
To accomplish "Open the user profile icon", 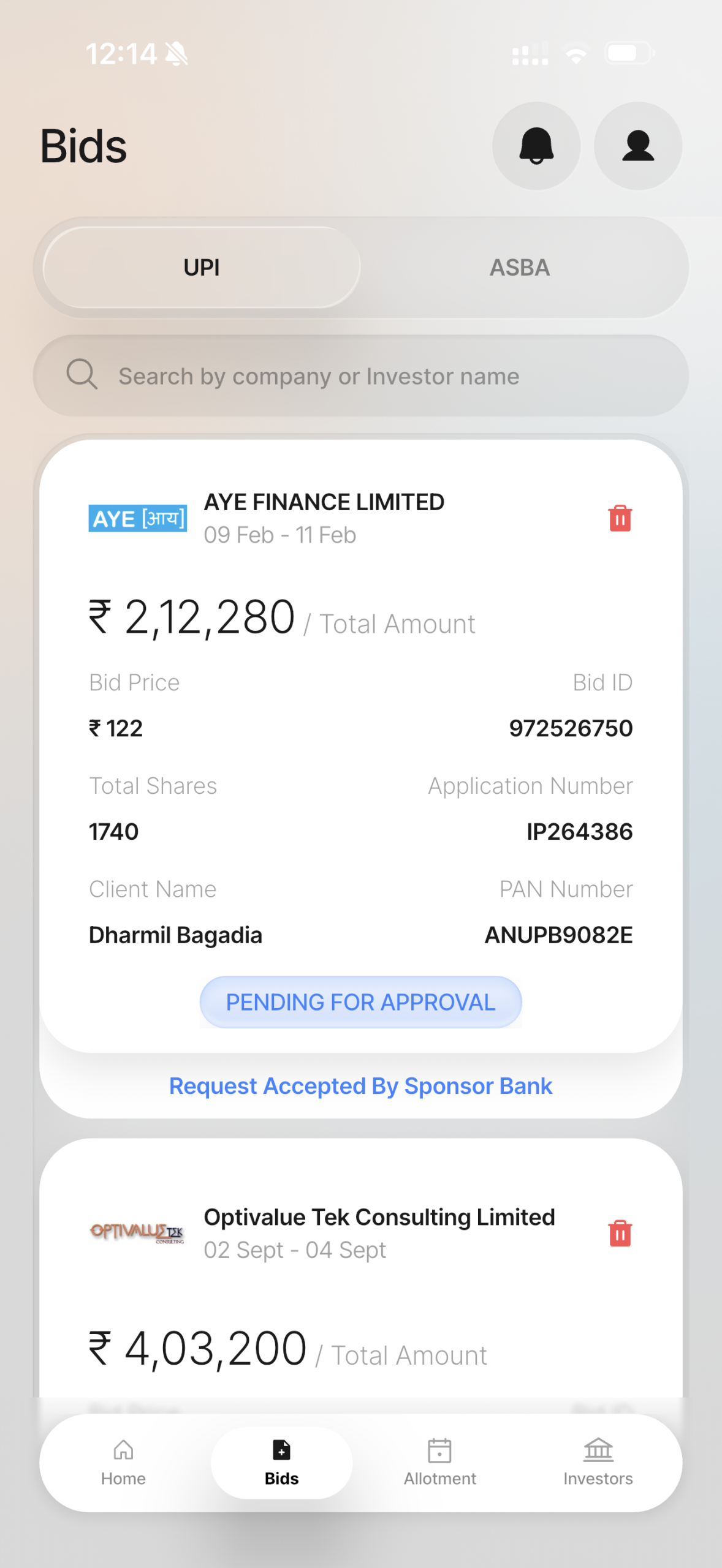I will click(x=638, y=146).
